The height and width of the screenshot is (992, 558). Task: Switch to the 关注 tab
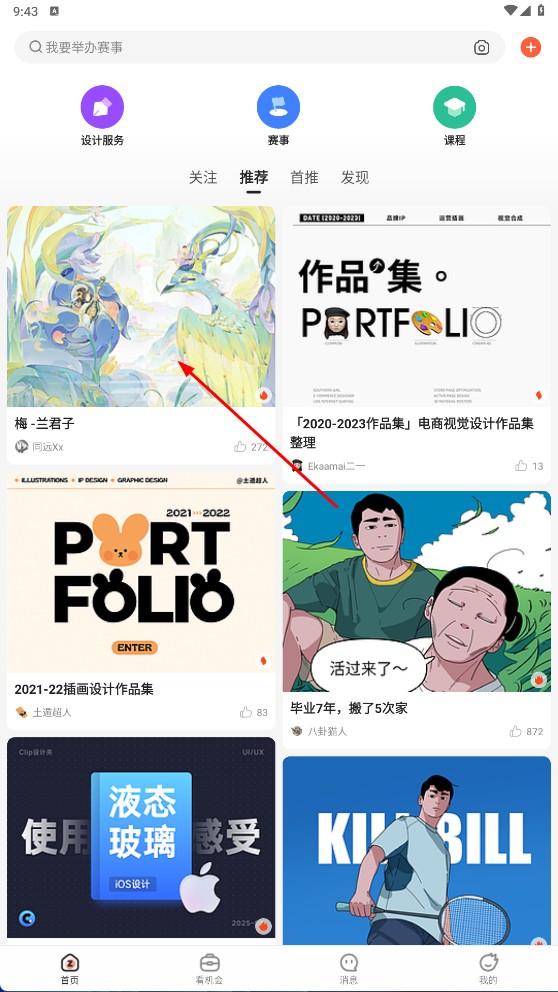click(203, 178)
